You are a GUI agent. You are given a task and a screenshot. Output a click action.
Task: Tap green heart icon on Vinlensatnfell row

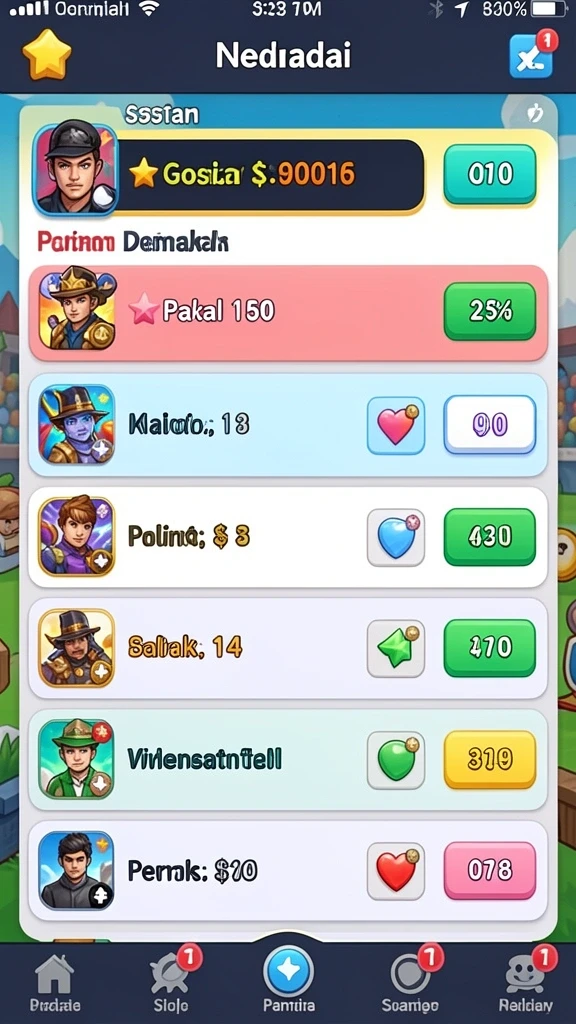pyautogui.click(x=396, y=760)
